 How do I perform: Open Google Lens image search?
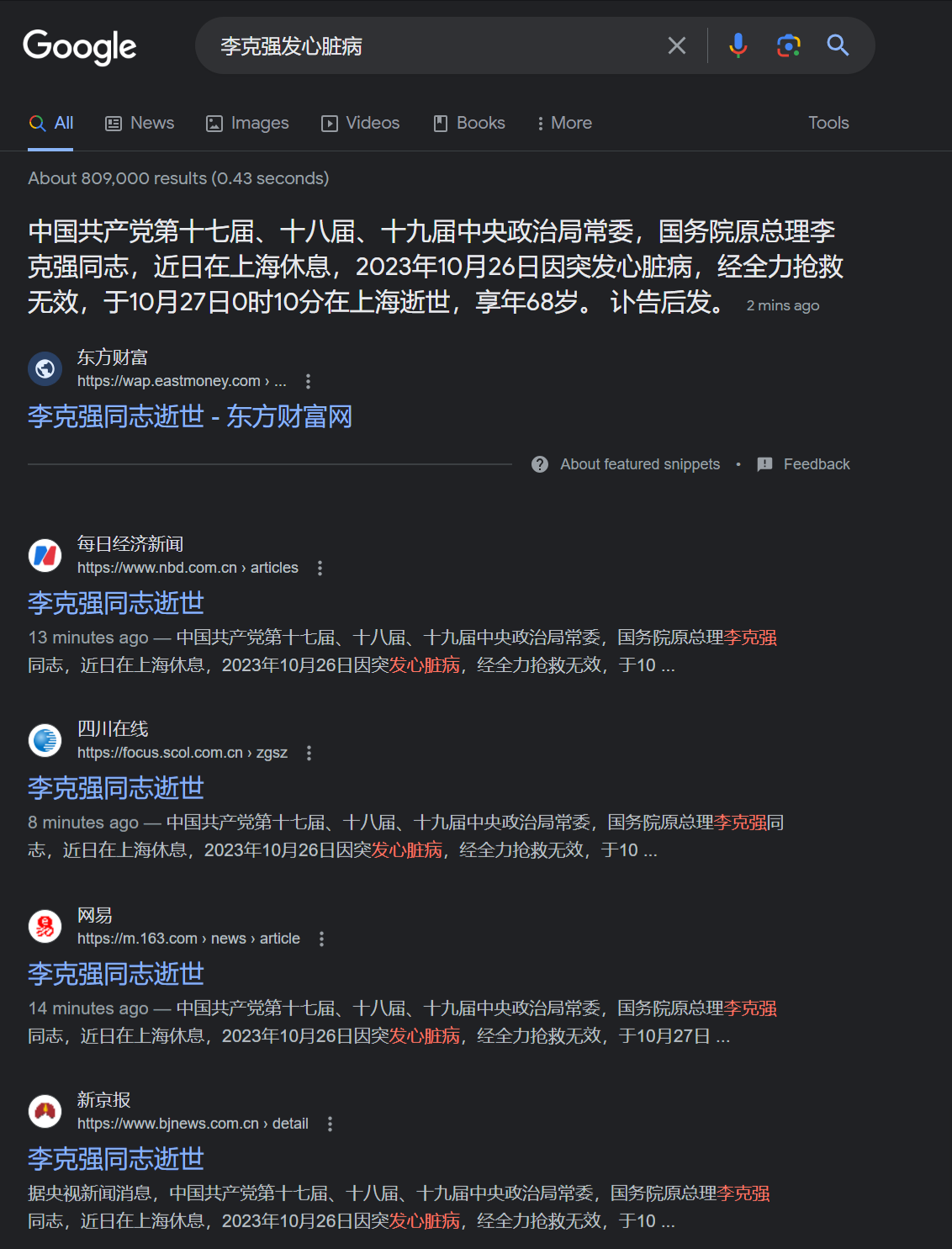click(788, 45)
